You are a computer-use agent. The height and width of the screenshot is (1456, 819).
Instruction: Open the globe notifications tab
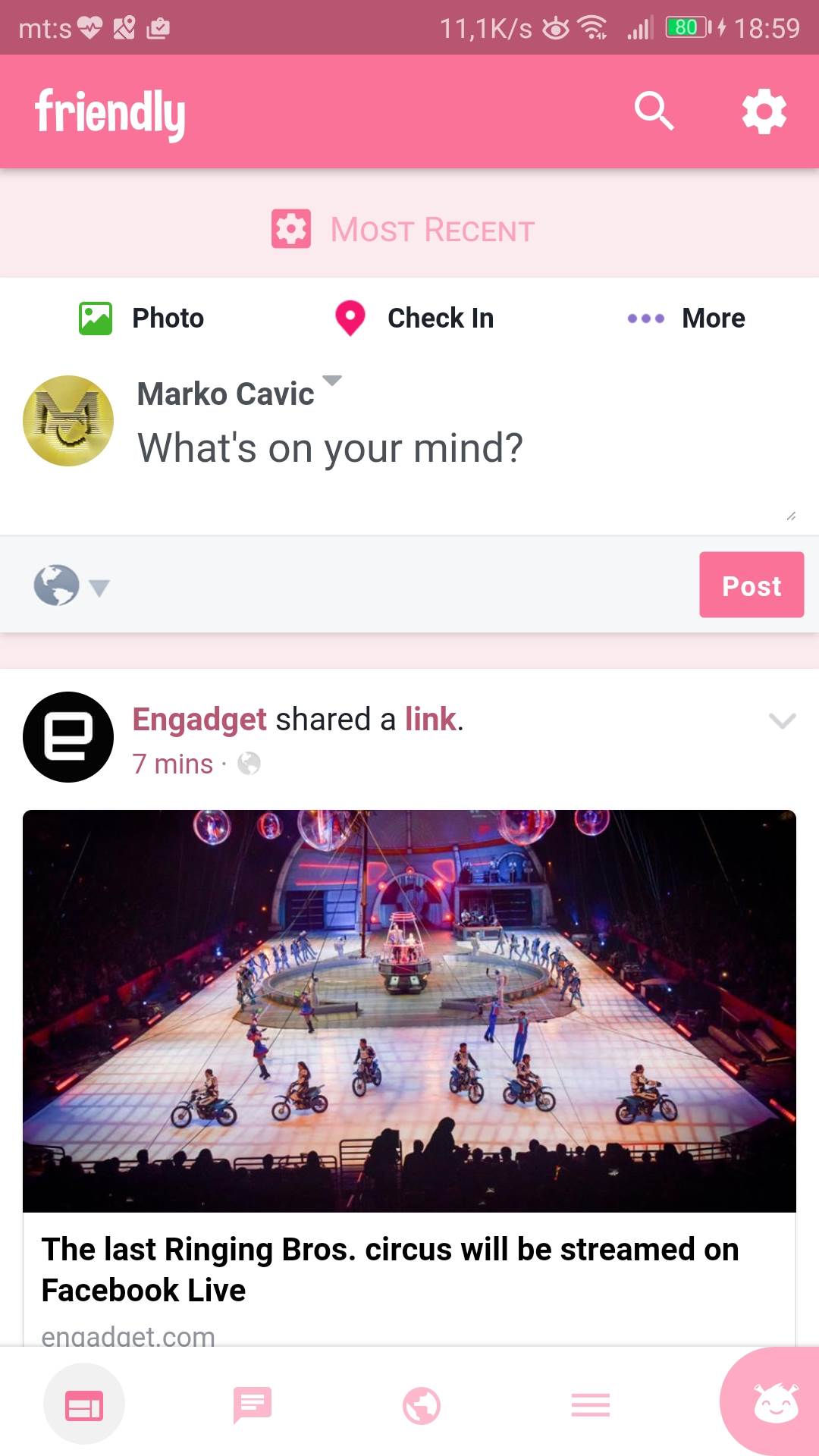coord(422,1406)
